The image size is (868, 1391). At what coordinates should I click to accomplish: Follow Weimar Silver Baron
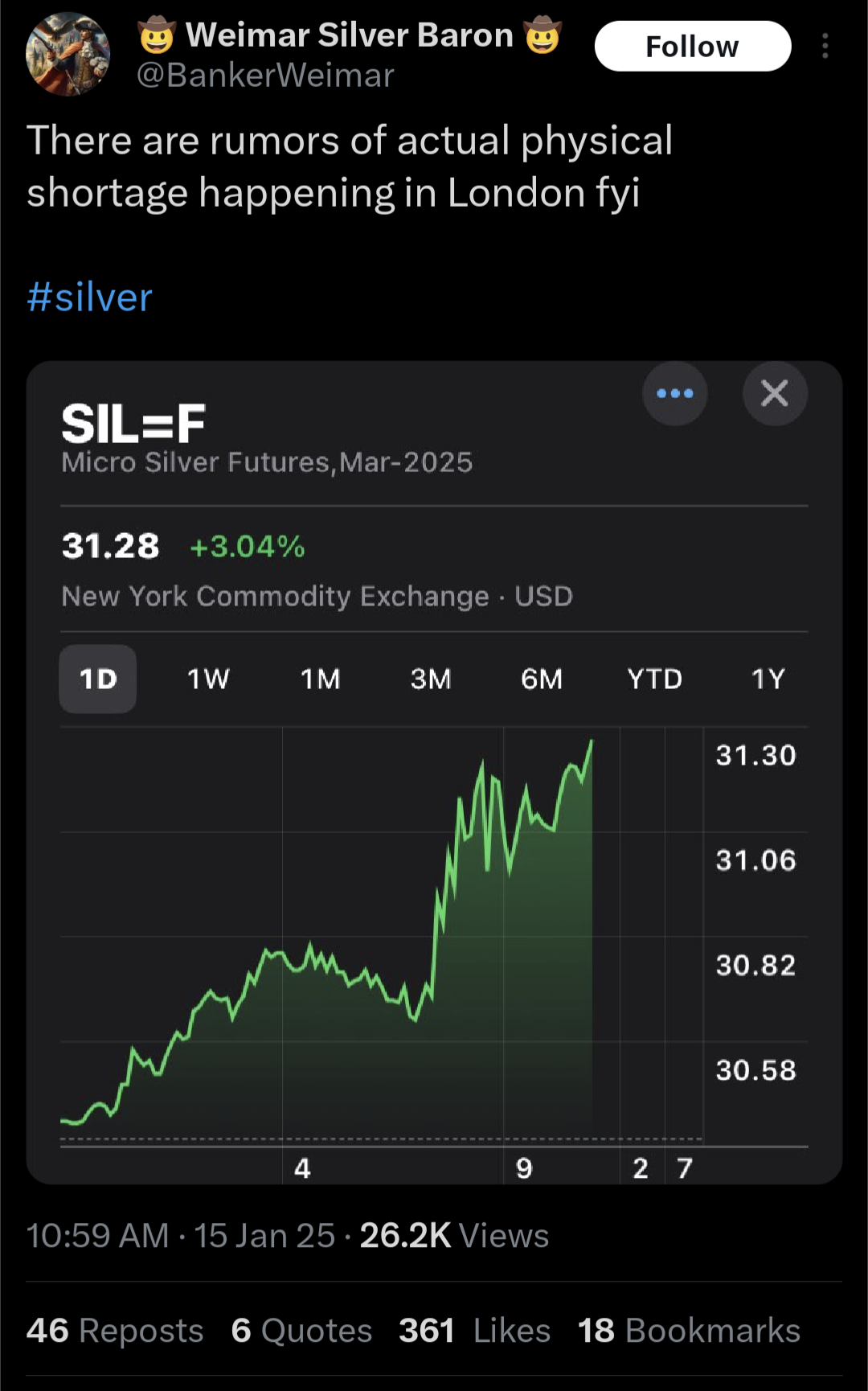pyautogui.click(x=692, y=47)
